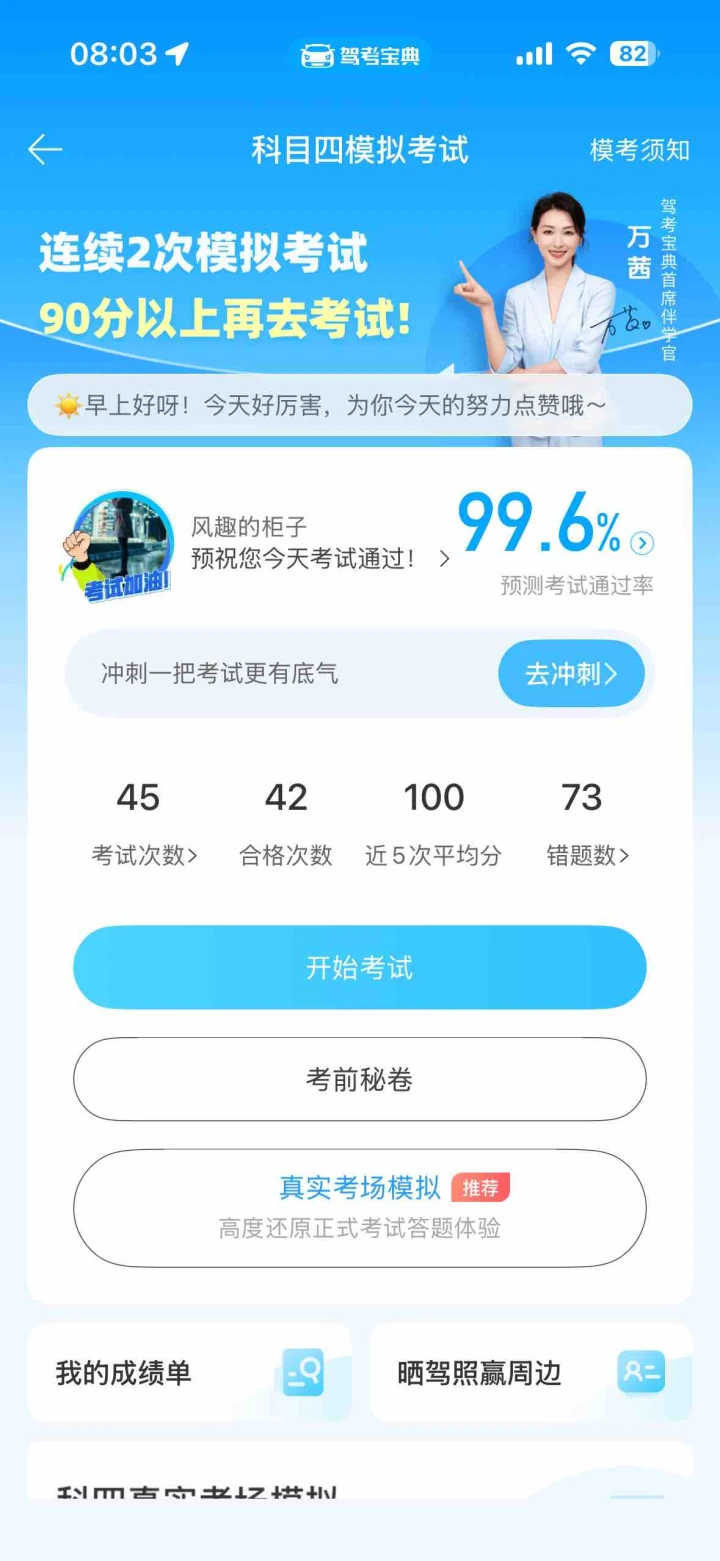Open 模考须知 exam instructions
The image size is (720, 1561).
click(x=639, y=150)
